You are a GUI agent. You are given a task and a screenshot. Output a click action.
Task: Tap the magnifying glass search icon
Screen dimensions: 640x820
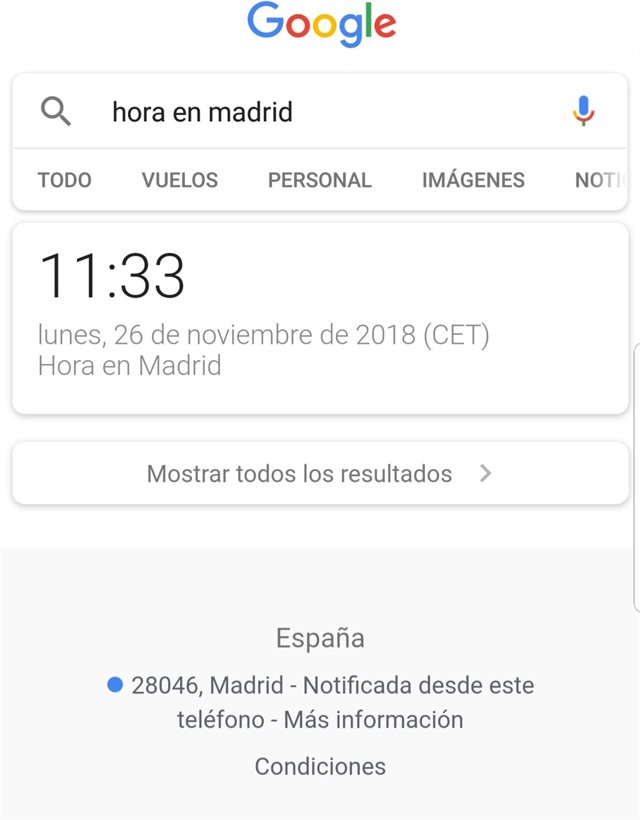[56, 111]
